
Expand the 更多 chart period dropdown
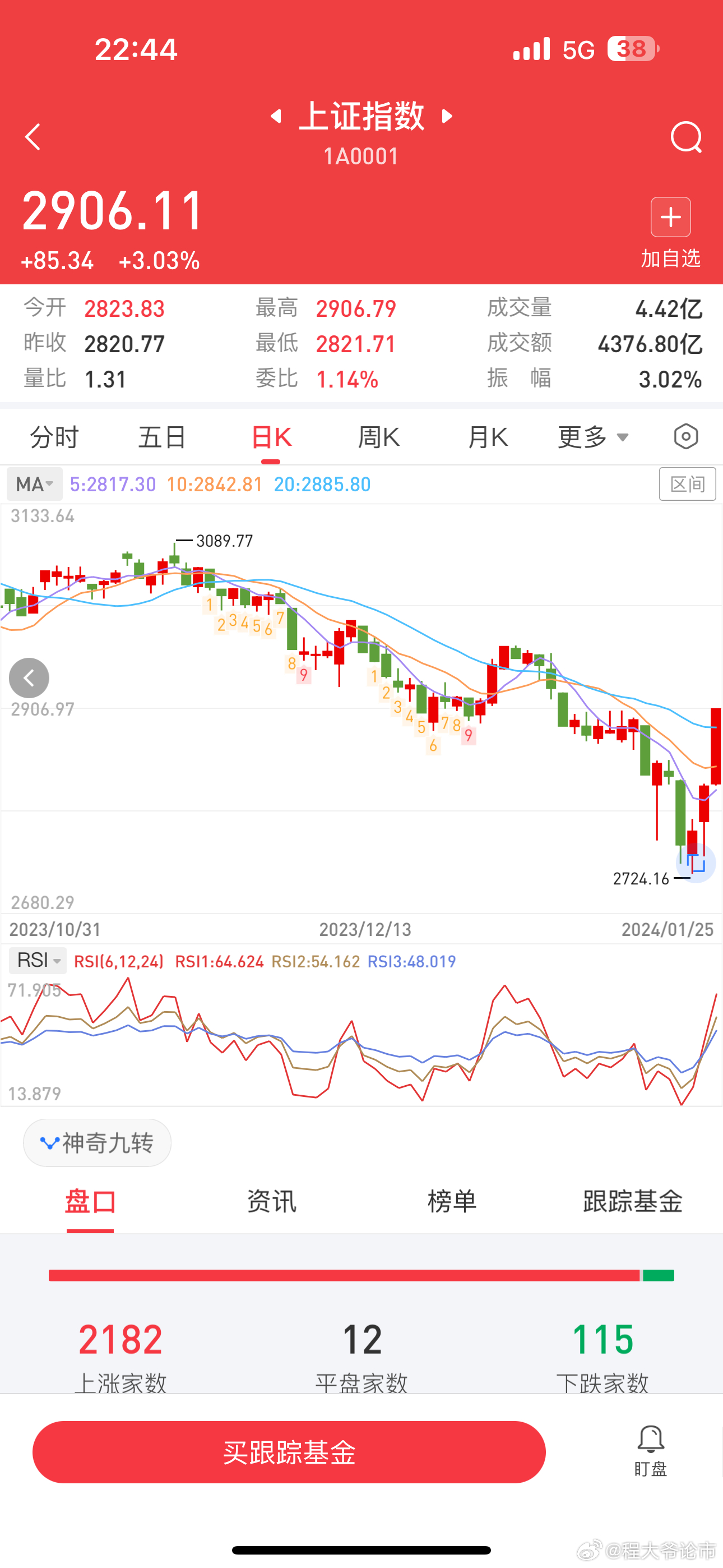click(x=593, y=437)
